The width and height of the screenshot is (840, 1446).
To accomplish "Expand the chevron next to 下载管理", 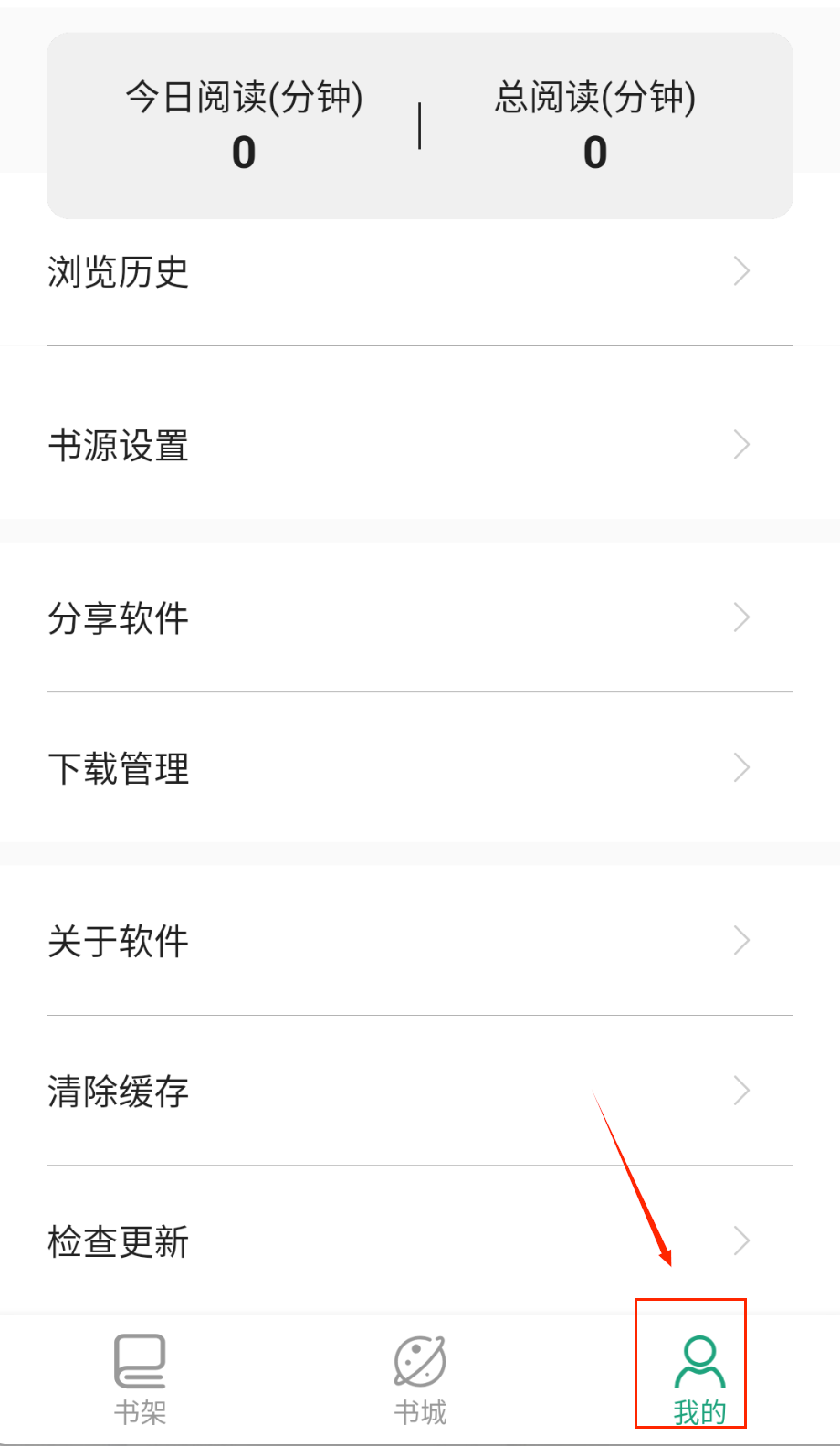I will point(740,768).
